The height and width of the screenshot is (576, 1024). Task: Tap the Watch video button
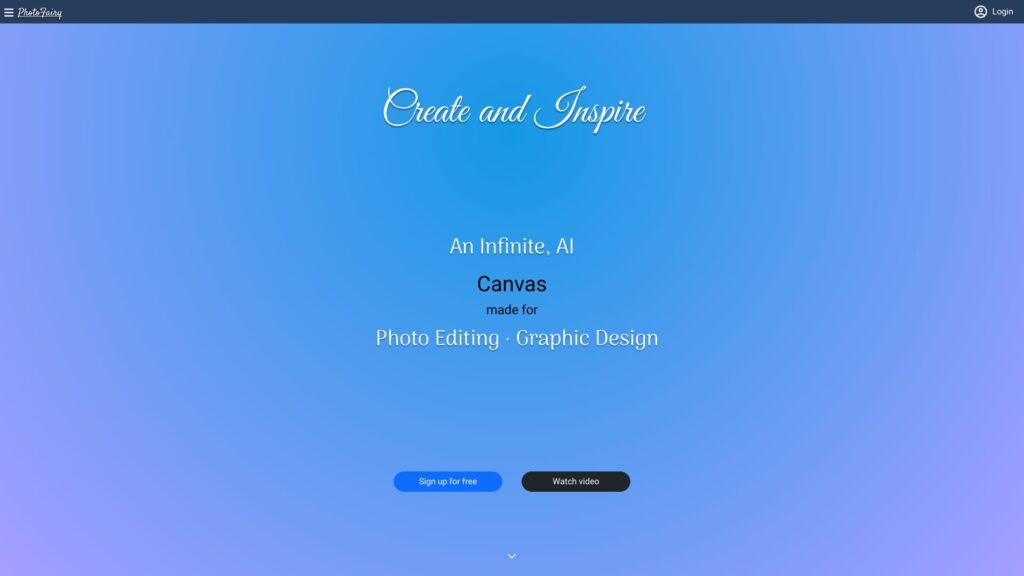[x=576, y=482]
